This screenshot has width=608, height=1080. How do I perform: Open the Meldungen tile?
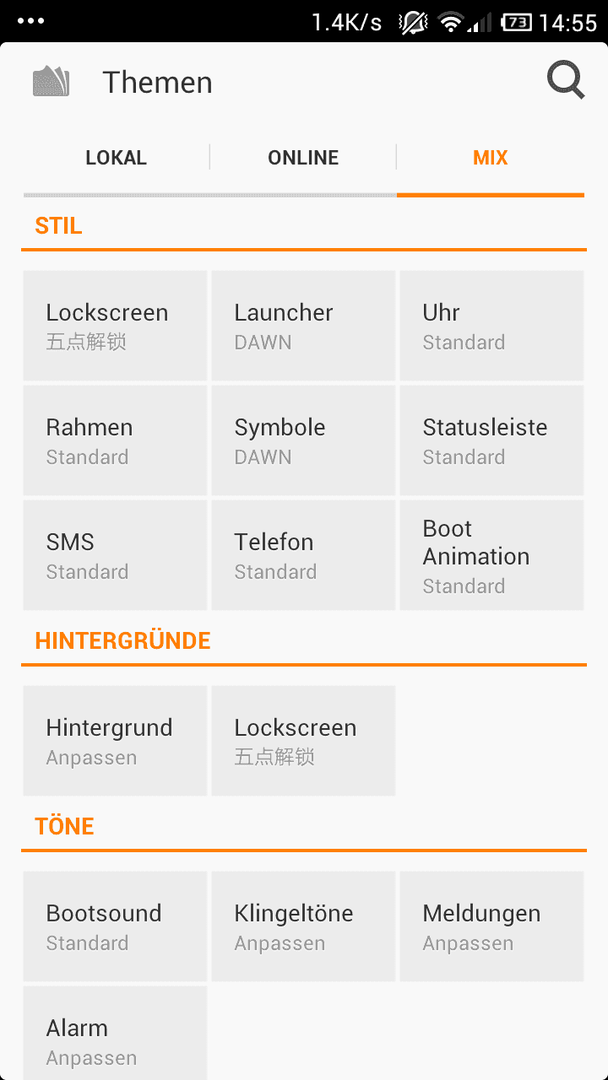click(492, 926)
